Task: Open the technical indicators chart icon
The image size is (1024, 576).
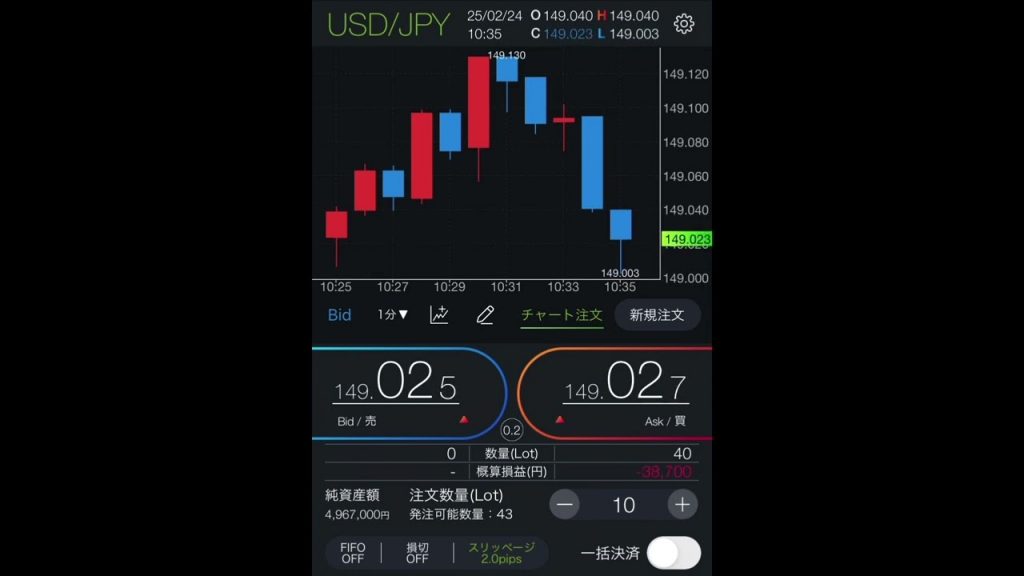Action: [439, 315]
